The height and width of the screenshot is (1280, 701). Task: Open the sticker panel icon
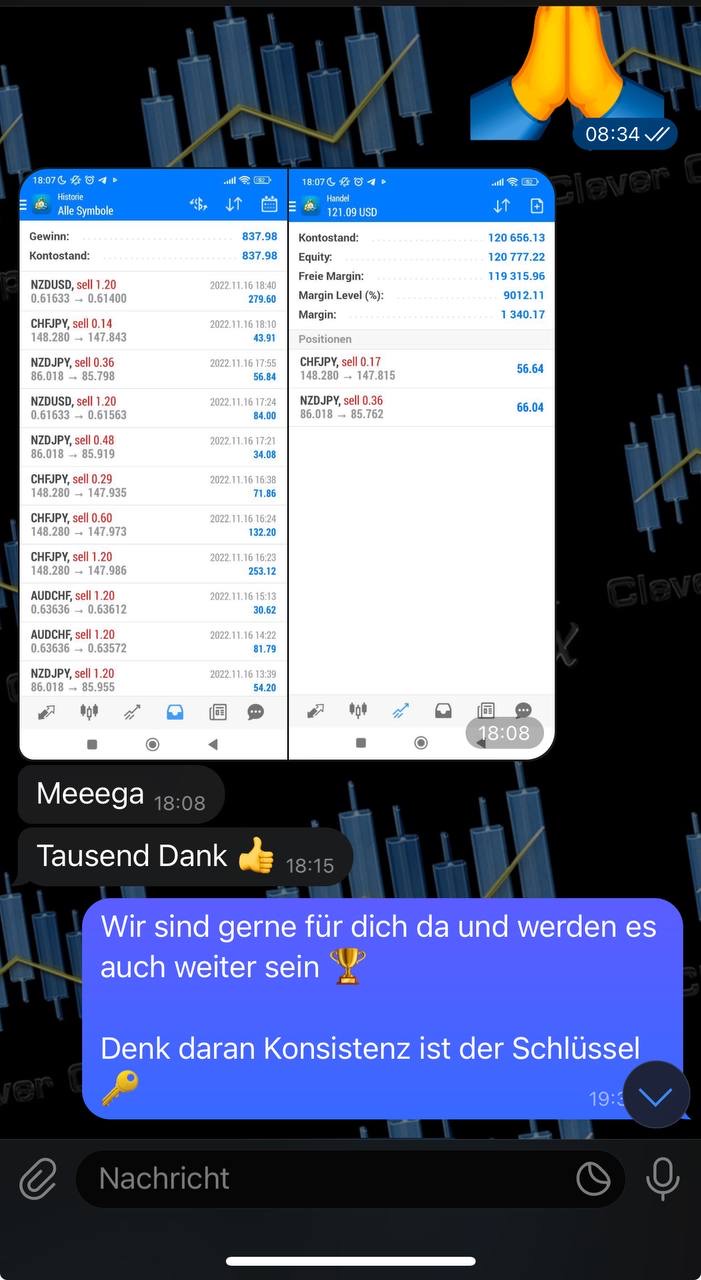(x=593, y=1180)
